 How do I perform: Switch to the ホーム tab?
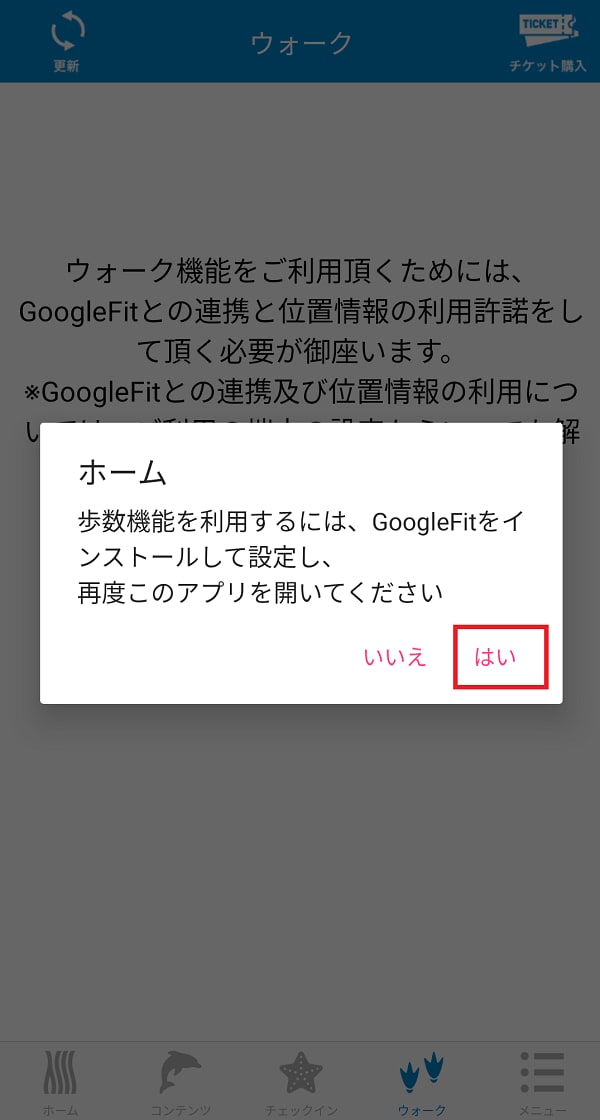coord(61,1081)
